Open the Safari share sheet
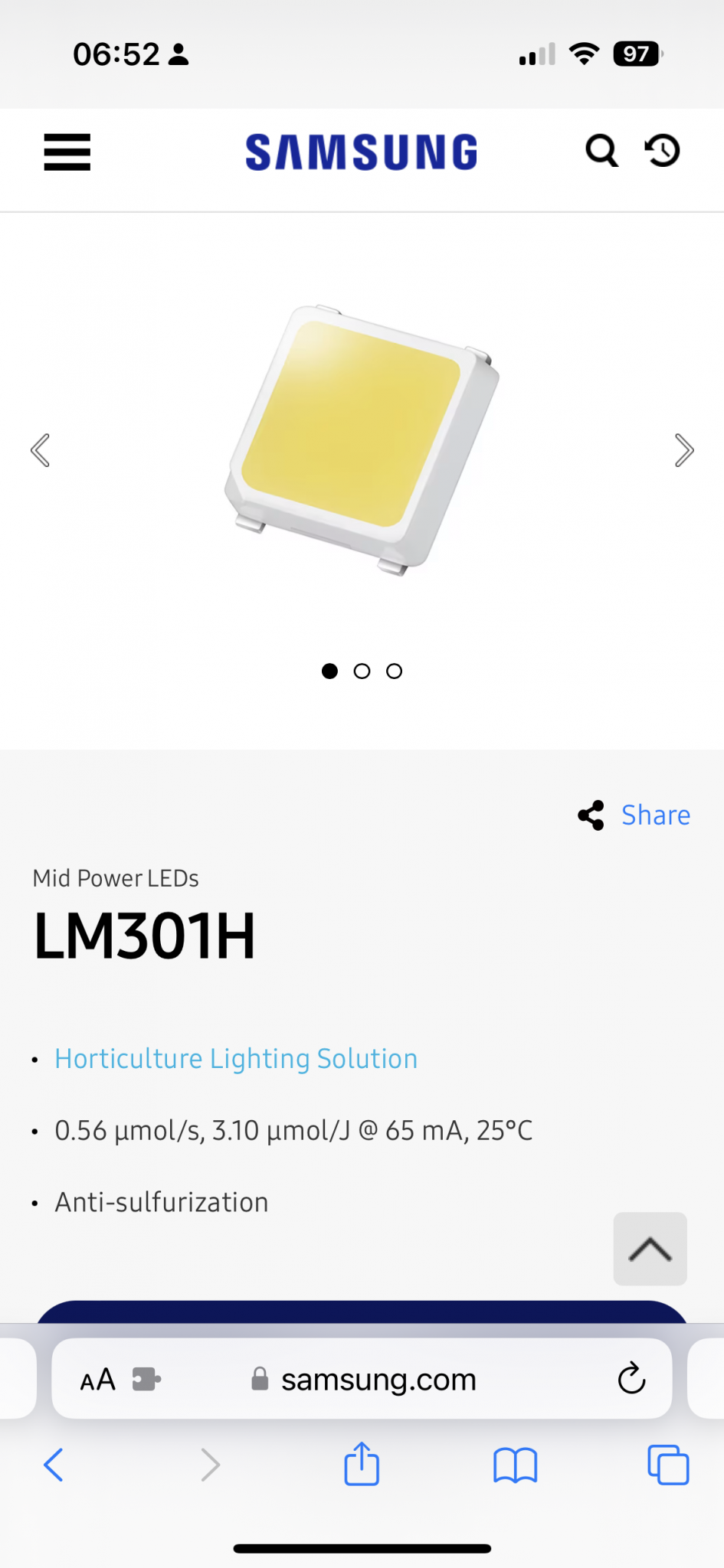Screen dimensions: 724x1568 [x=362, y=1464]
